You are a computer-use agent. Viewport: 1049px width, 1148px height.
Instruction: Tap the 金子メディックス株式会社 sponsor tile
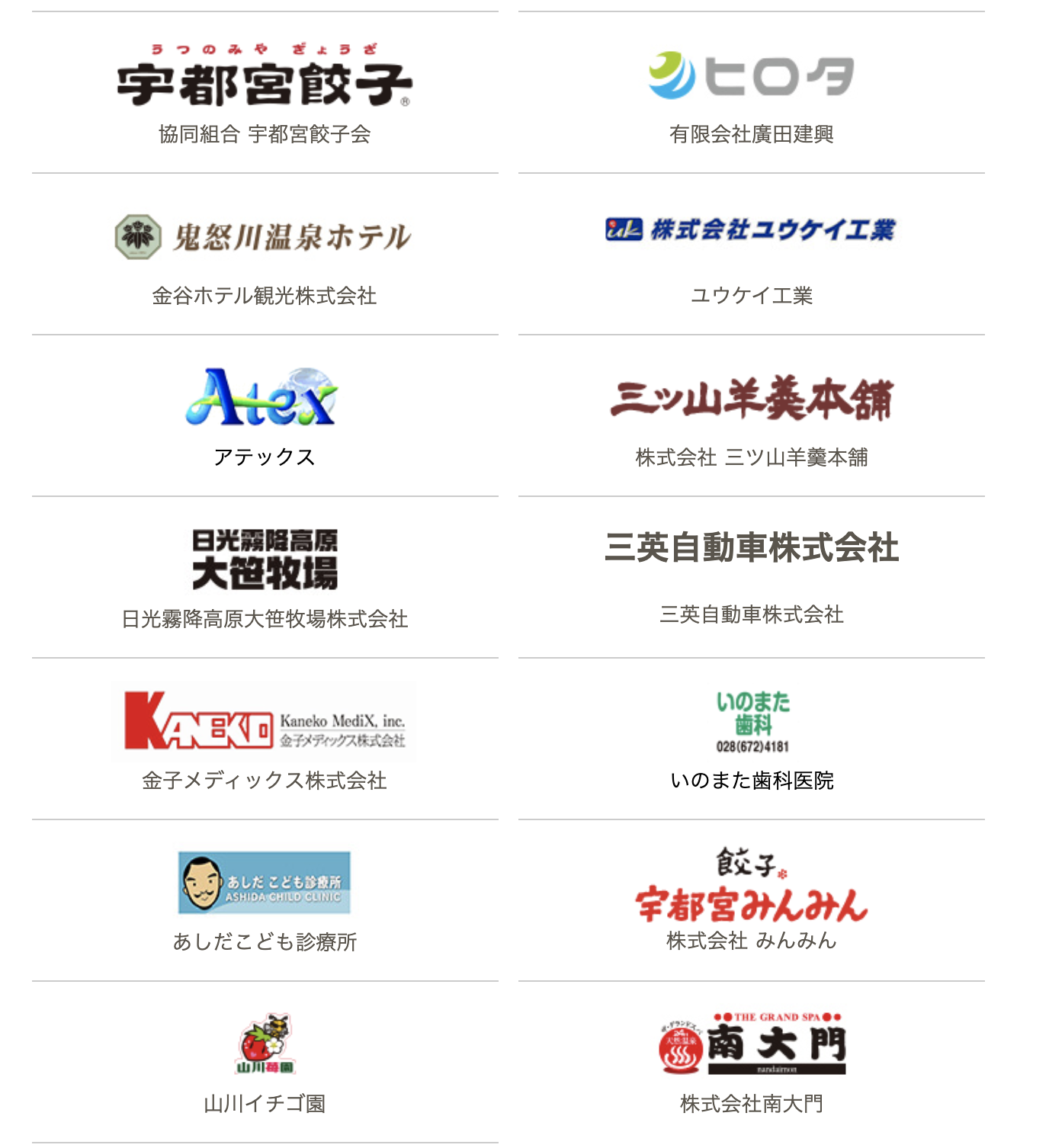(x=265, y=739)
